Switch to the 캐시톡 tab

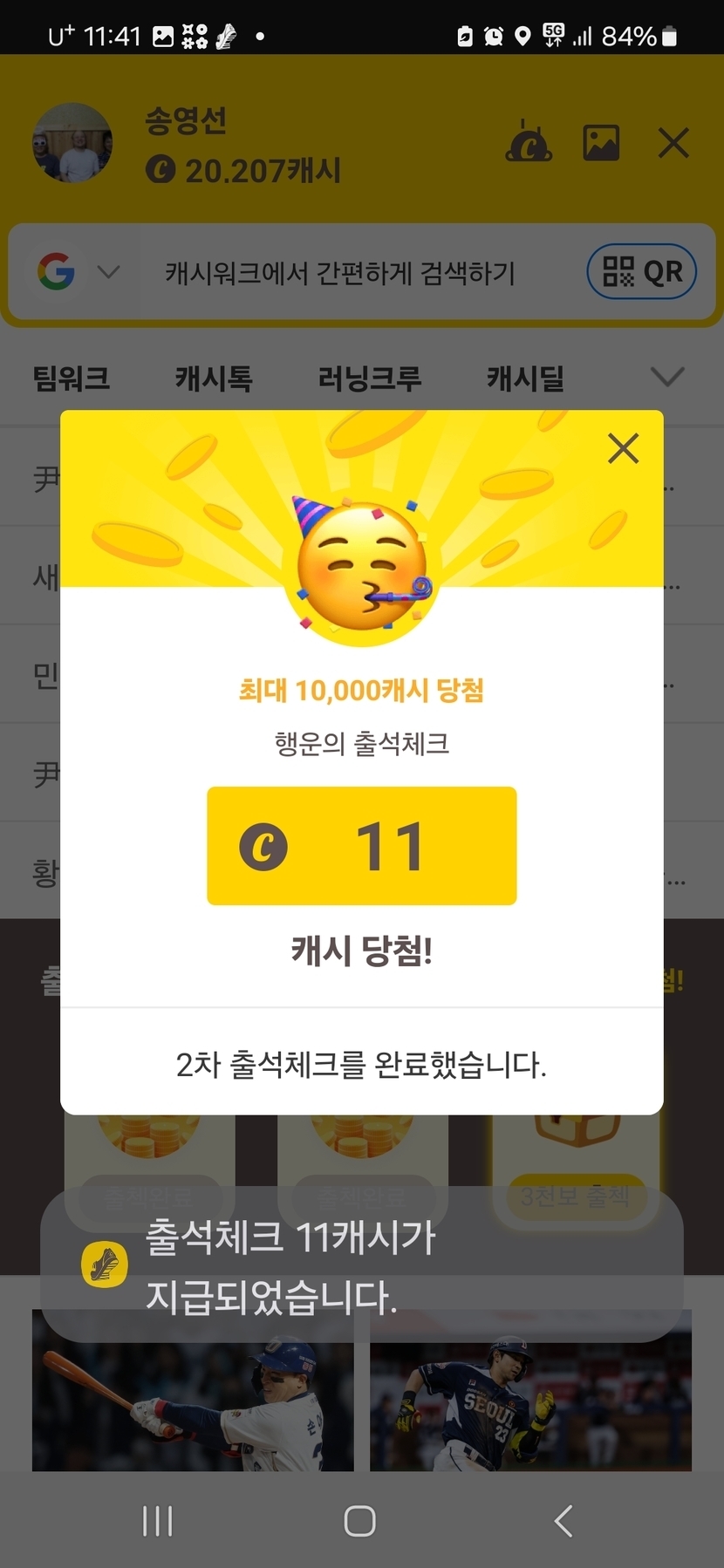coord(214,378)
